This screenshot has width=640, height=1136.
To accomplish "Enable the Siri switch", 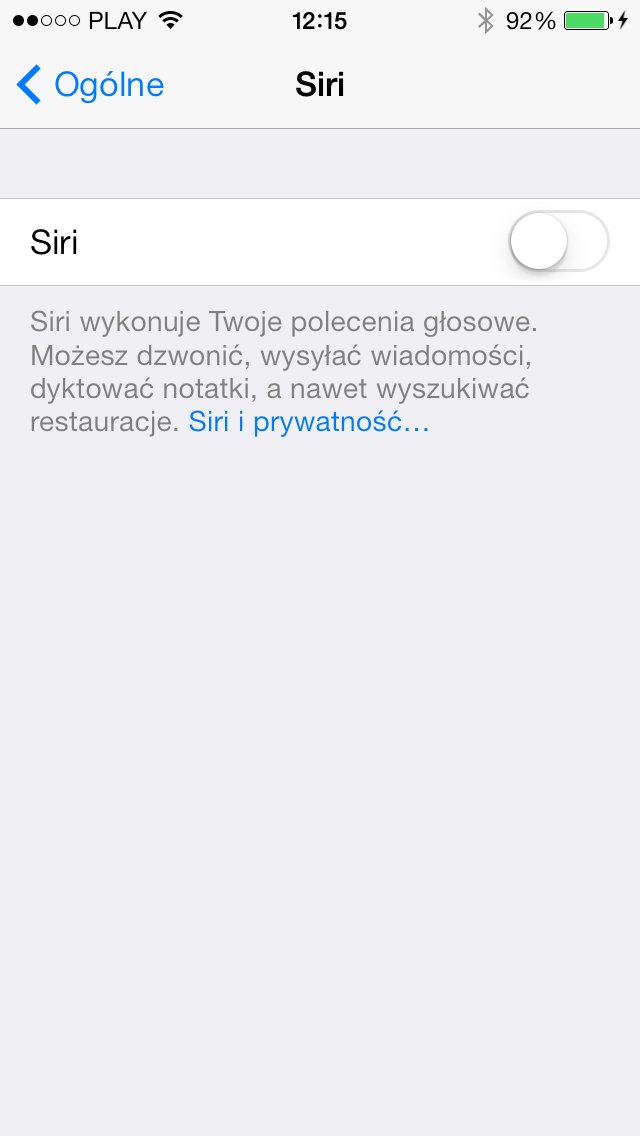I will (558, 242).
